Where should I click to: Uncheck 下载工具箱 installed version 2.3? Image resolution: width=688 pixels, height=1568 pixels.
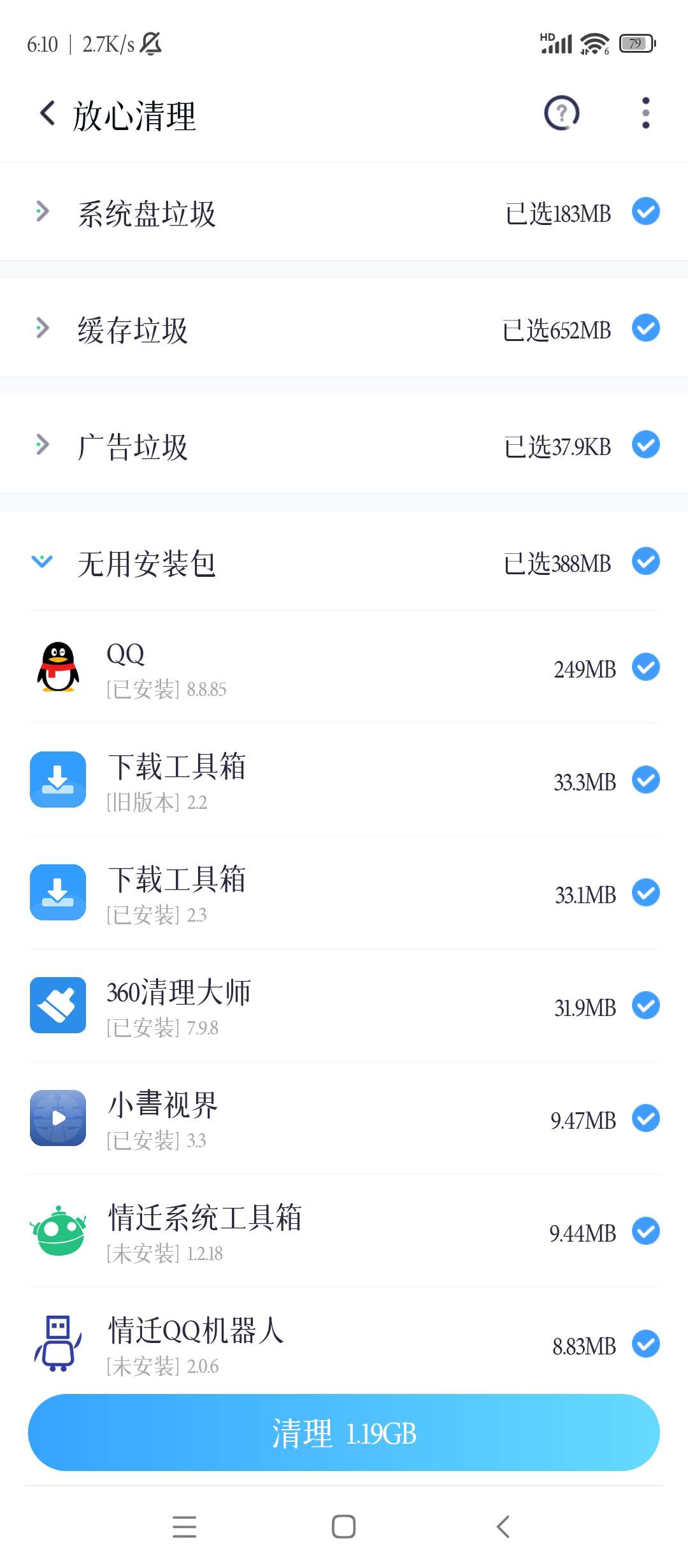645,893
